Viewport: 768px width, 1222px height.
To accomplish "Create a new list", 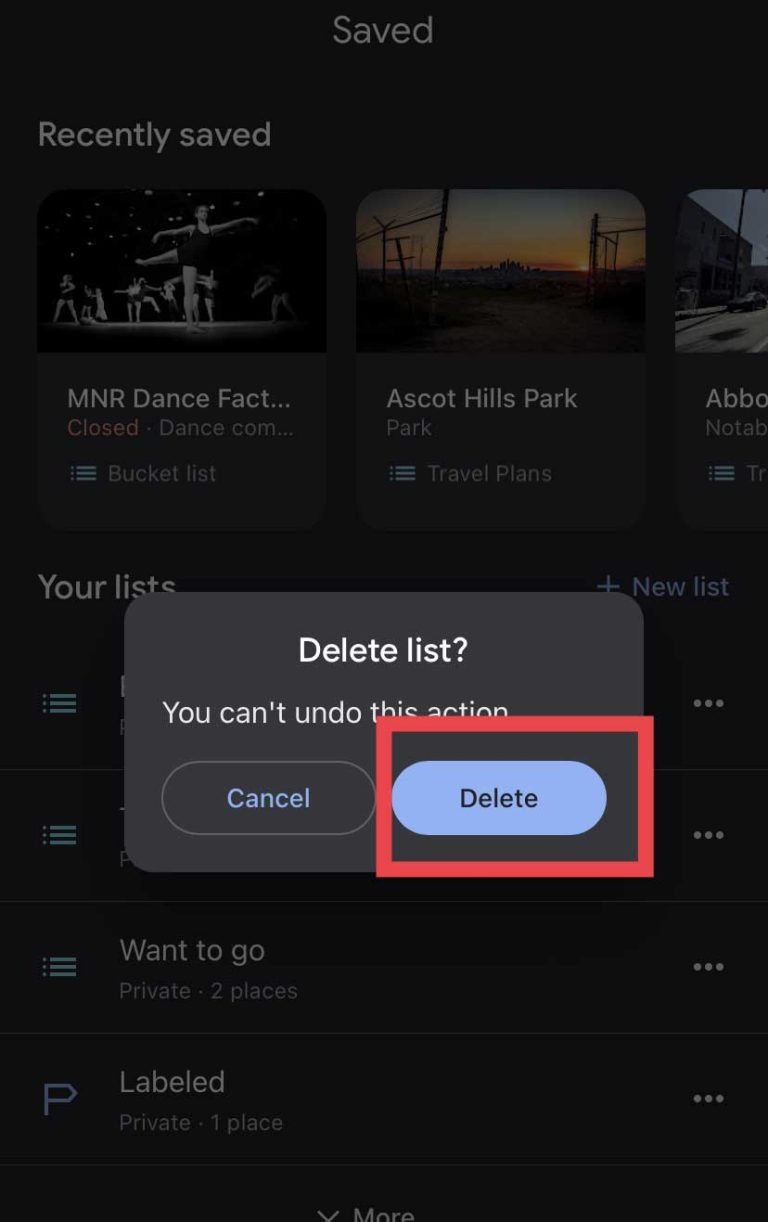I will click(x=662, y=586).
